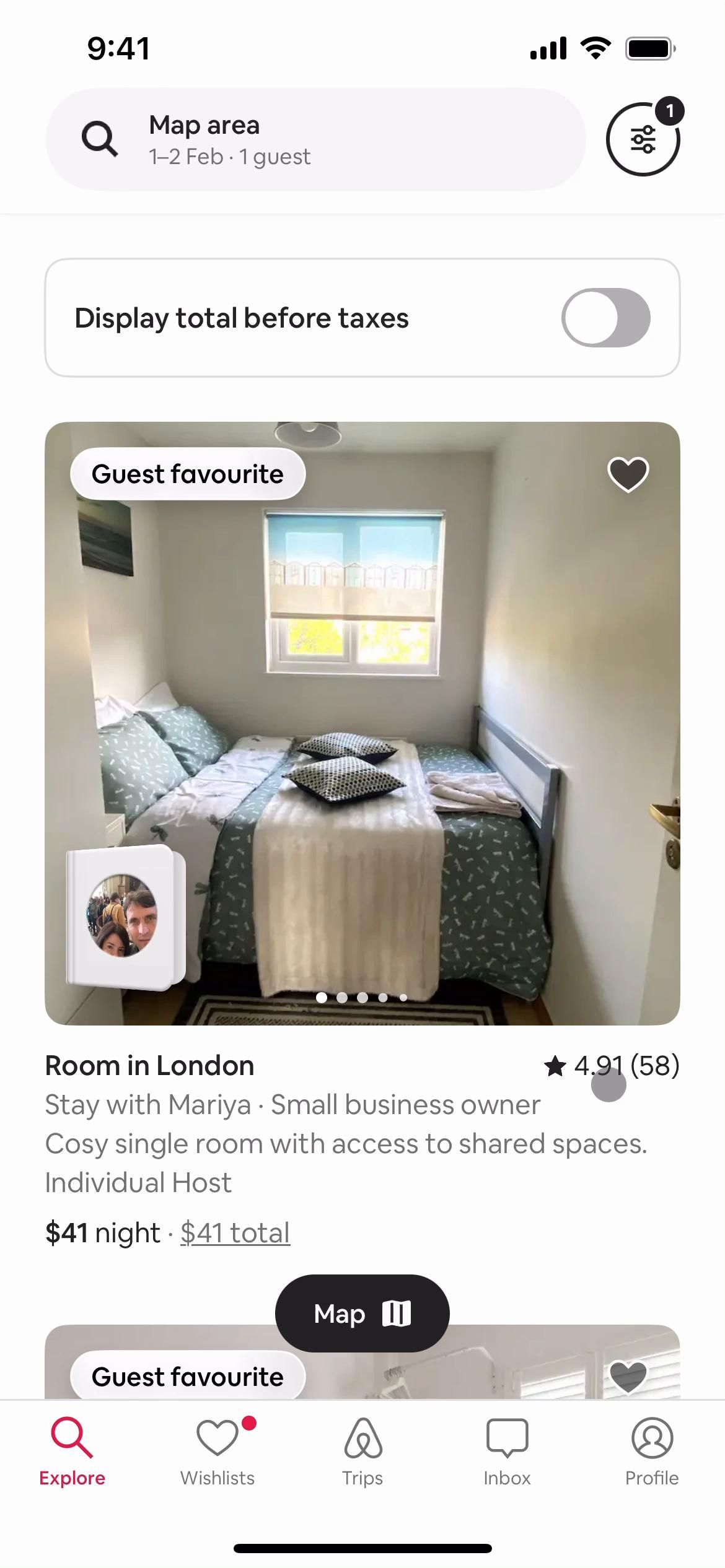Select the Explore tab
725x1568 pixels.
[x=72, y=1450]
